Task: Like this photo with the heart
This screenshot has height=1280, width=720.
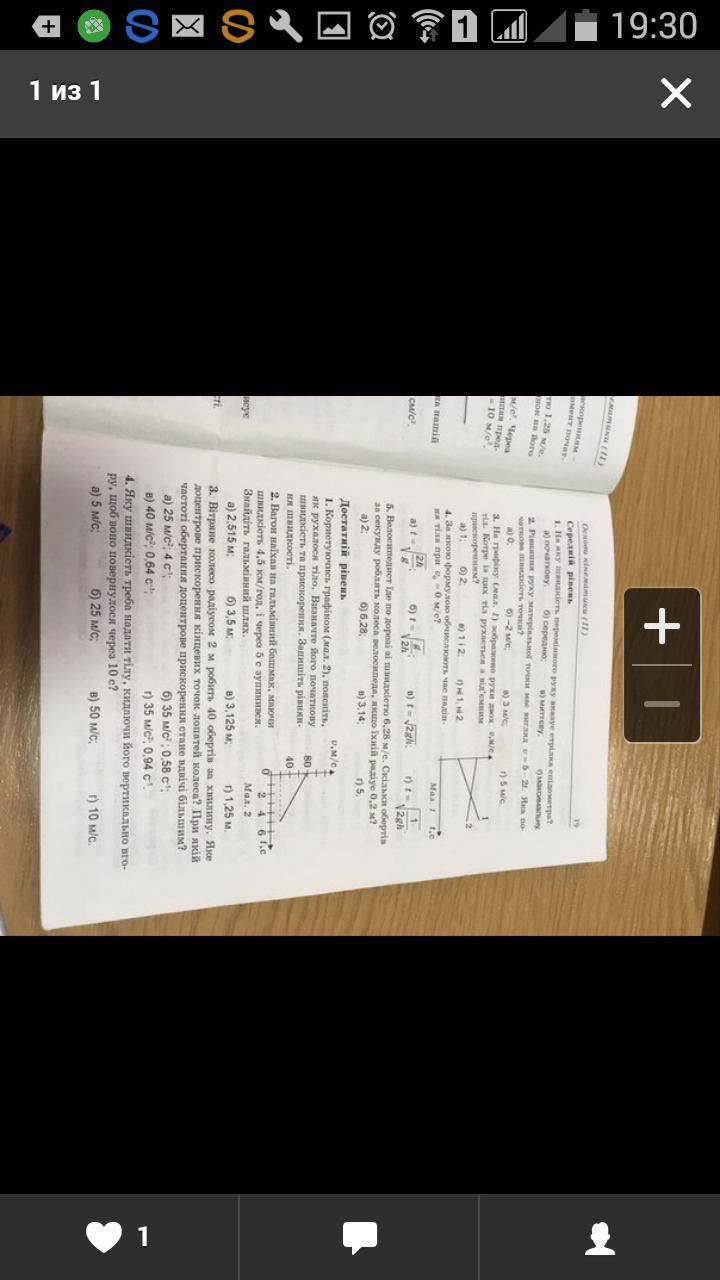Action: 105,1237
